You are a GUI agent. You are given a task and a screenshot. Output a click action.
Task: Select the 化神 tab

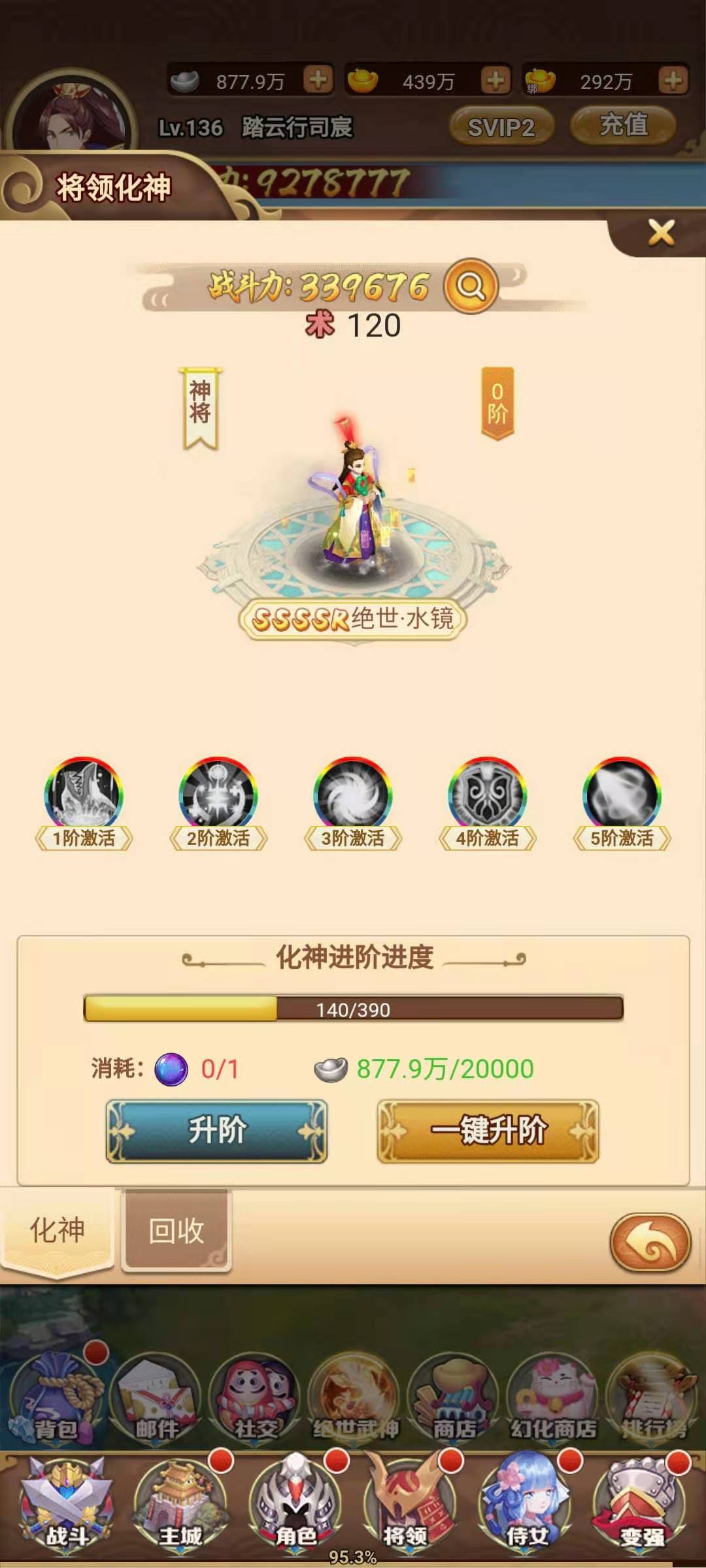[58, 1230]
